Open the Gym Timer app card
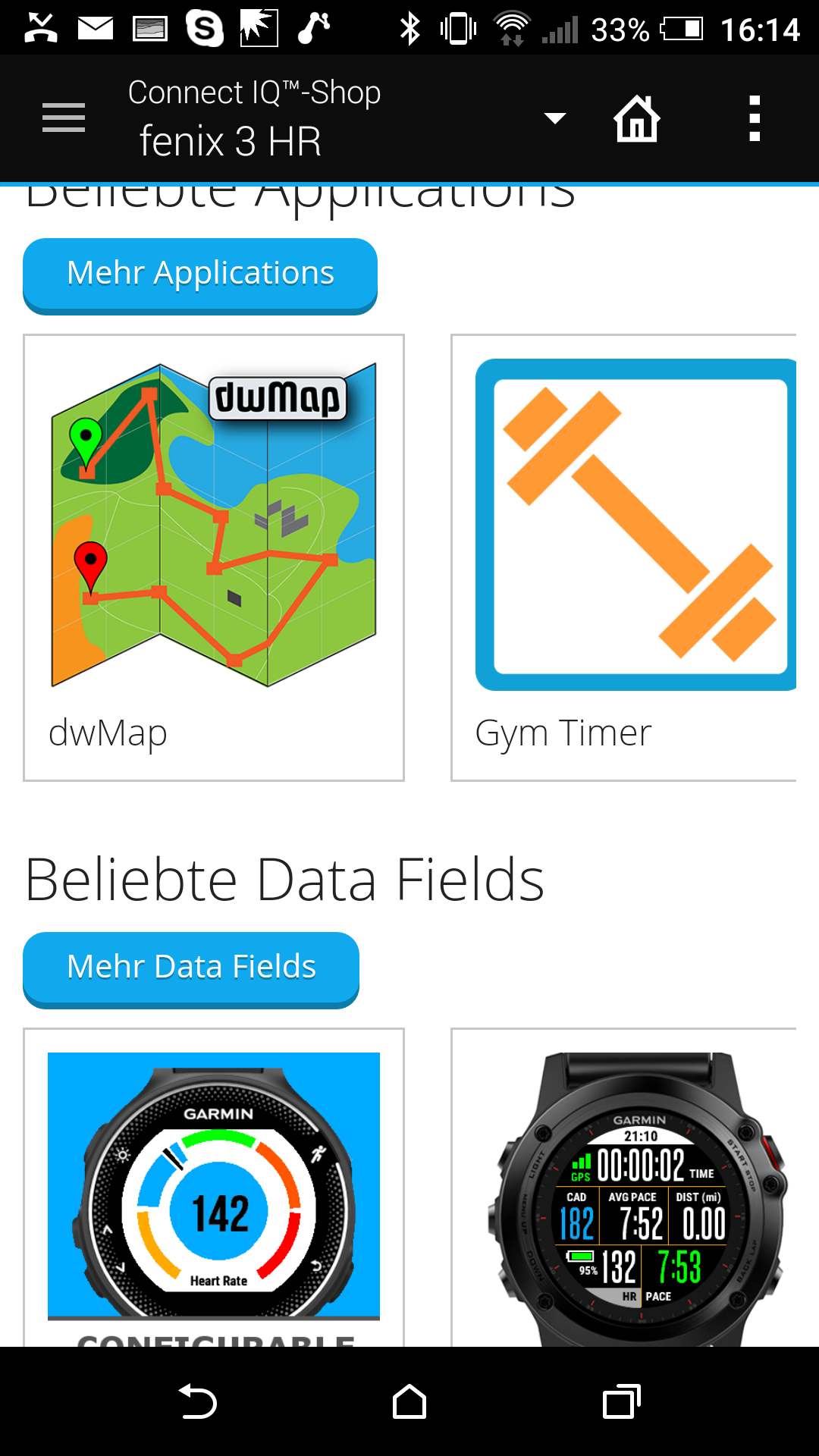Viewport: 819px width, 1456px height. (623, 557)
